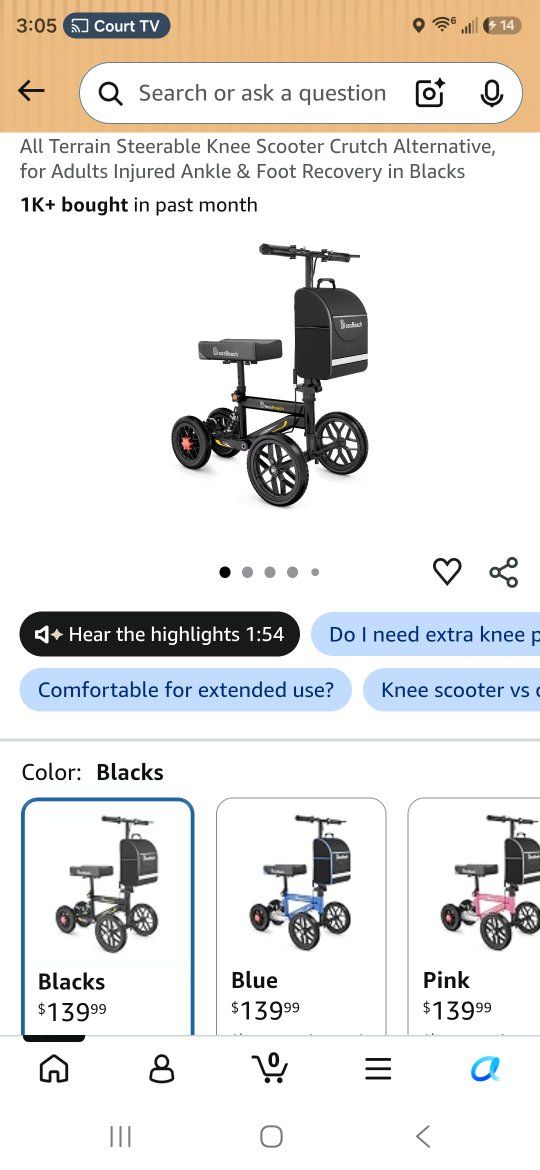Pick the Pink color option
Image resolution: width=540 pixels, height=1170 pixels.
[474, 916]
